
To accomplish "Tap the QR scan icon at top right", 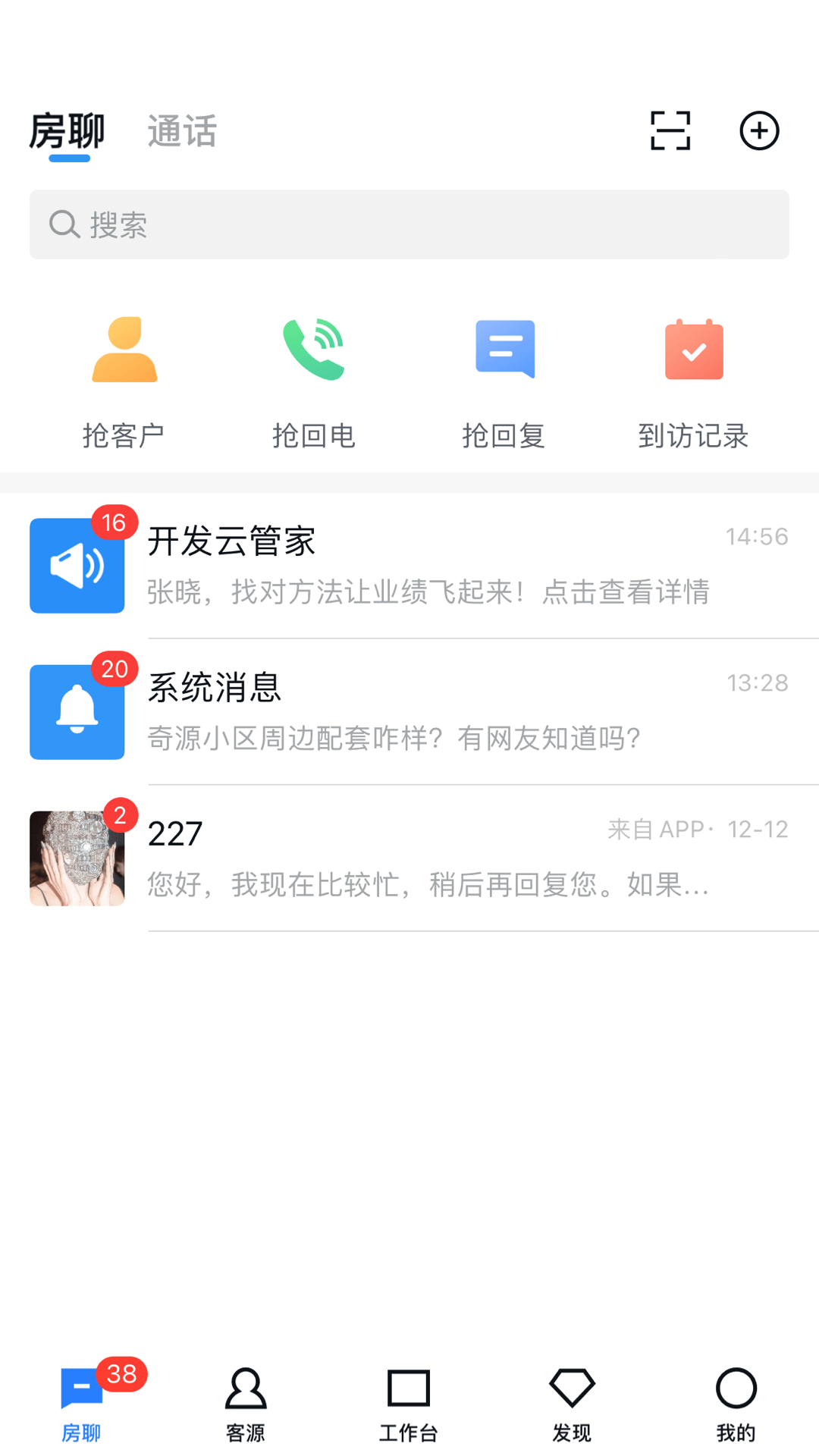I will point(670,130).
